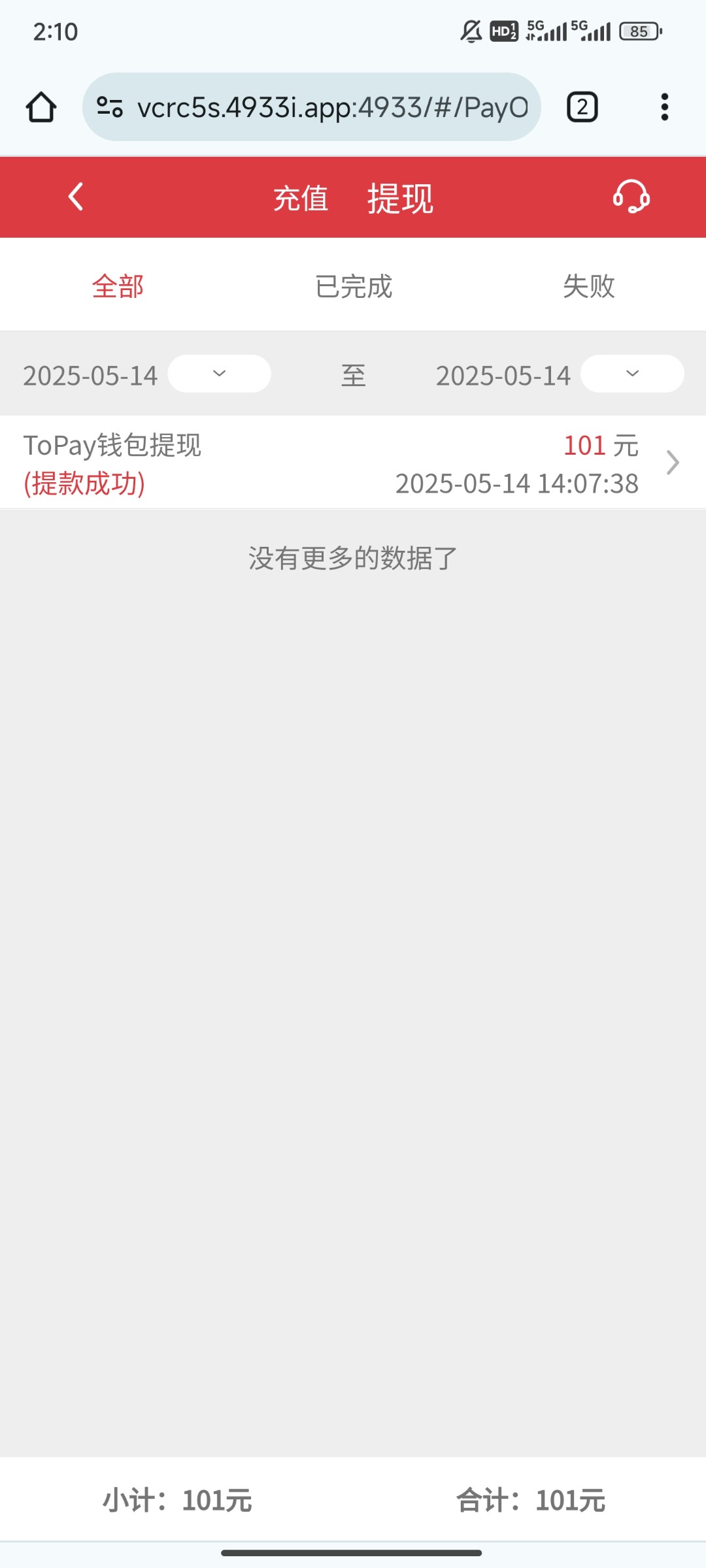
Task: Open the ToPay钱包提现 101 元 record
Action: (353, 463)
